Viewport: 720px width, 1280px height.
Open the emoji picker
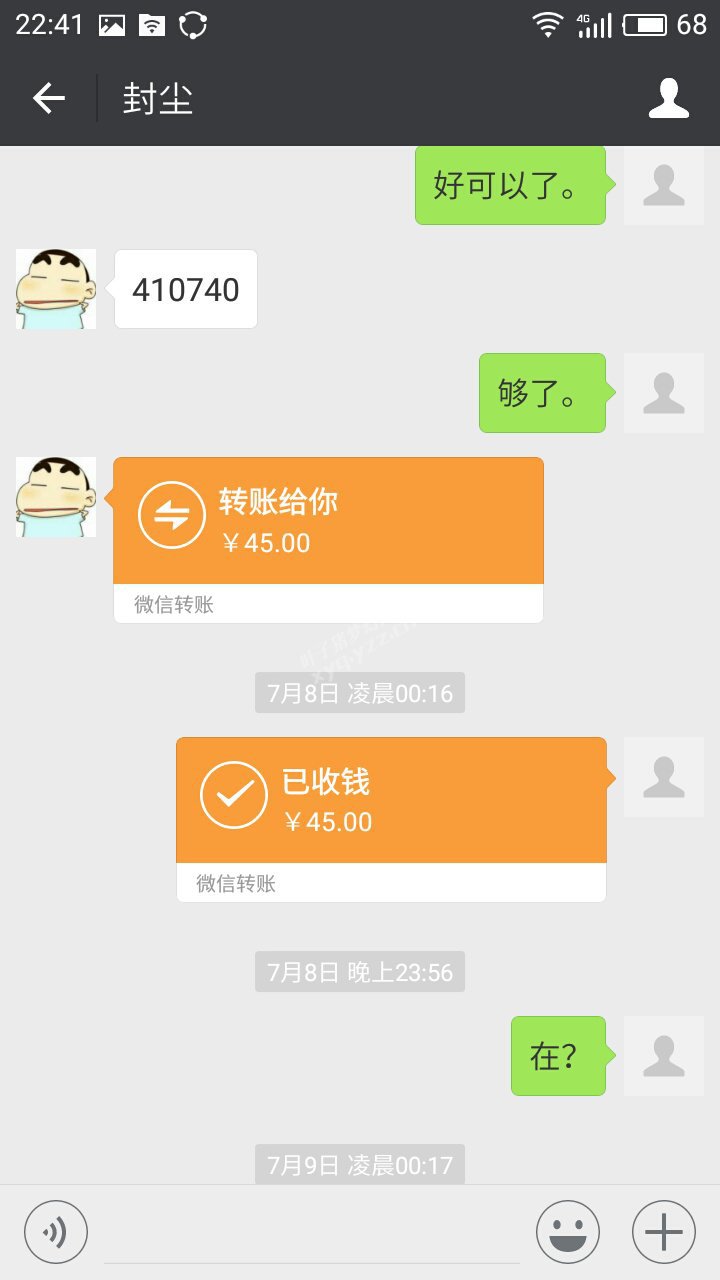pos(568,1232)
